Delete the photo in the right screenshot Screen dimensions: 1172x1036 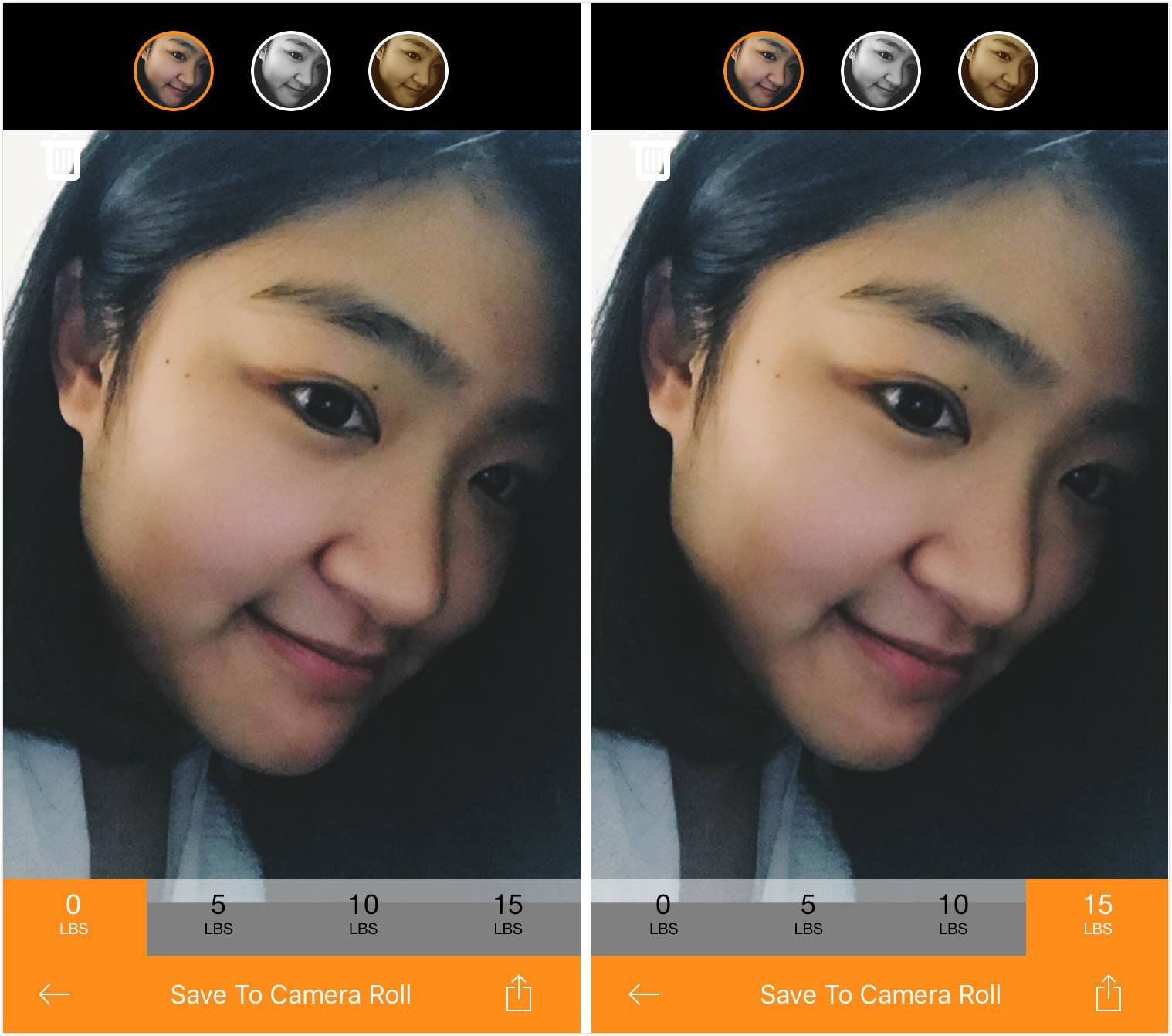(x=651, y=157)
